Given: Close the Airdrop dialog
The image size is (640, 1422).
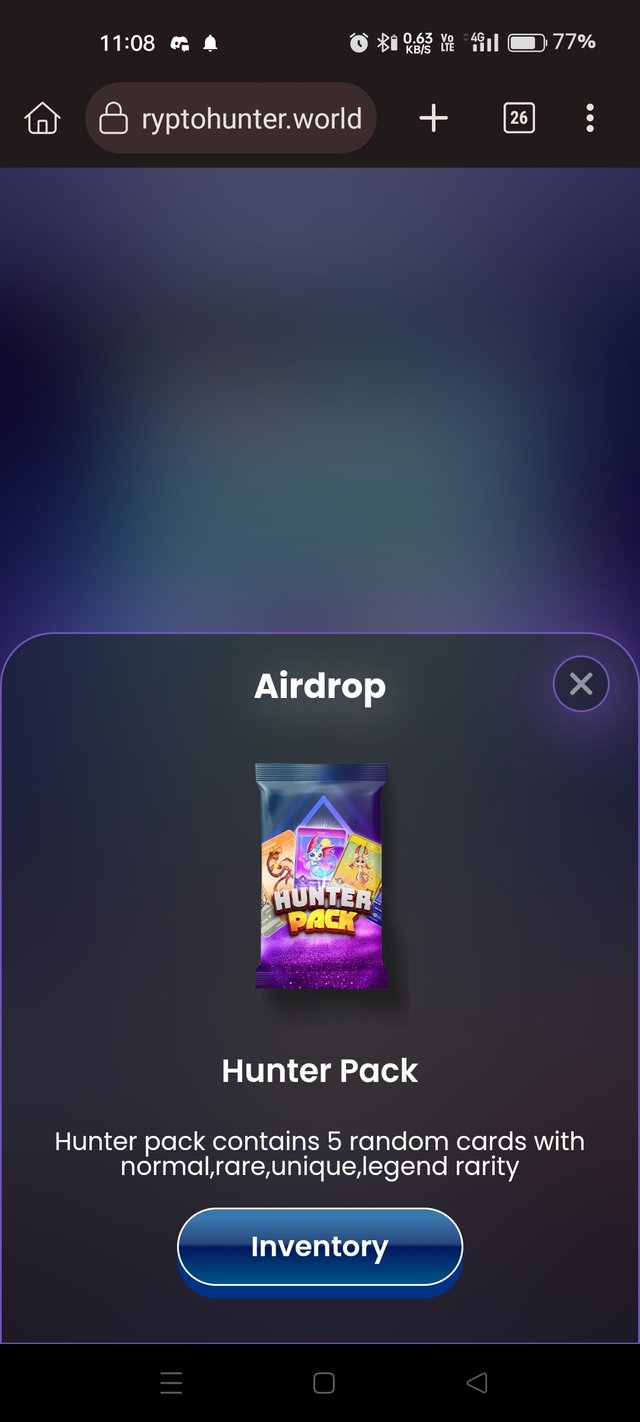Looking at the screenshot, I should [x=581, y=684].
